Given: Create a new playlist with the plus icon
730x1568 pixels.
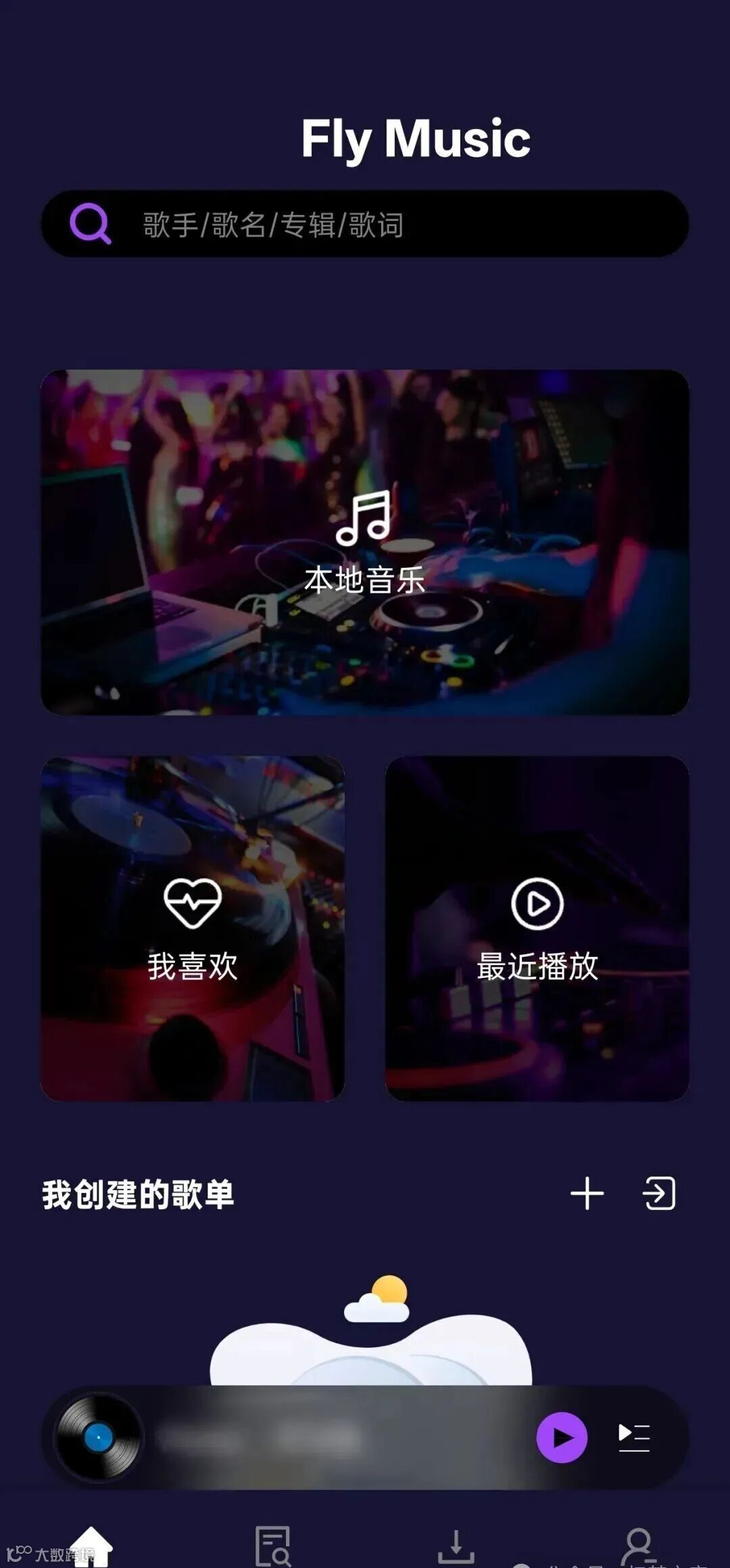Looking at the screenshot, I should pos(587,1193).
